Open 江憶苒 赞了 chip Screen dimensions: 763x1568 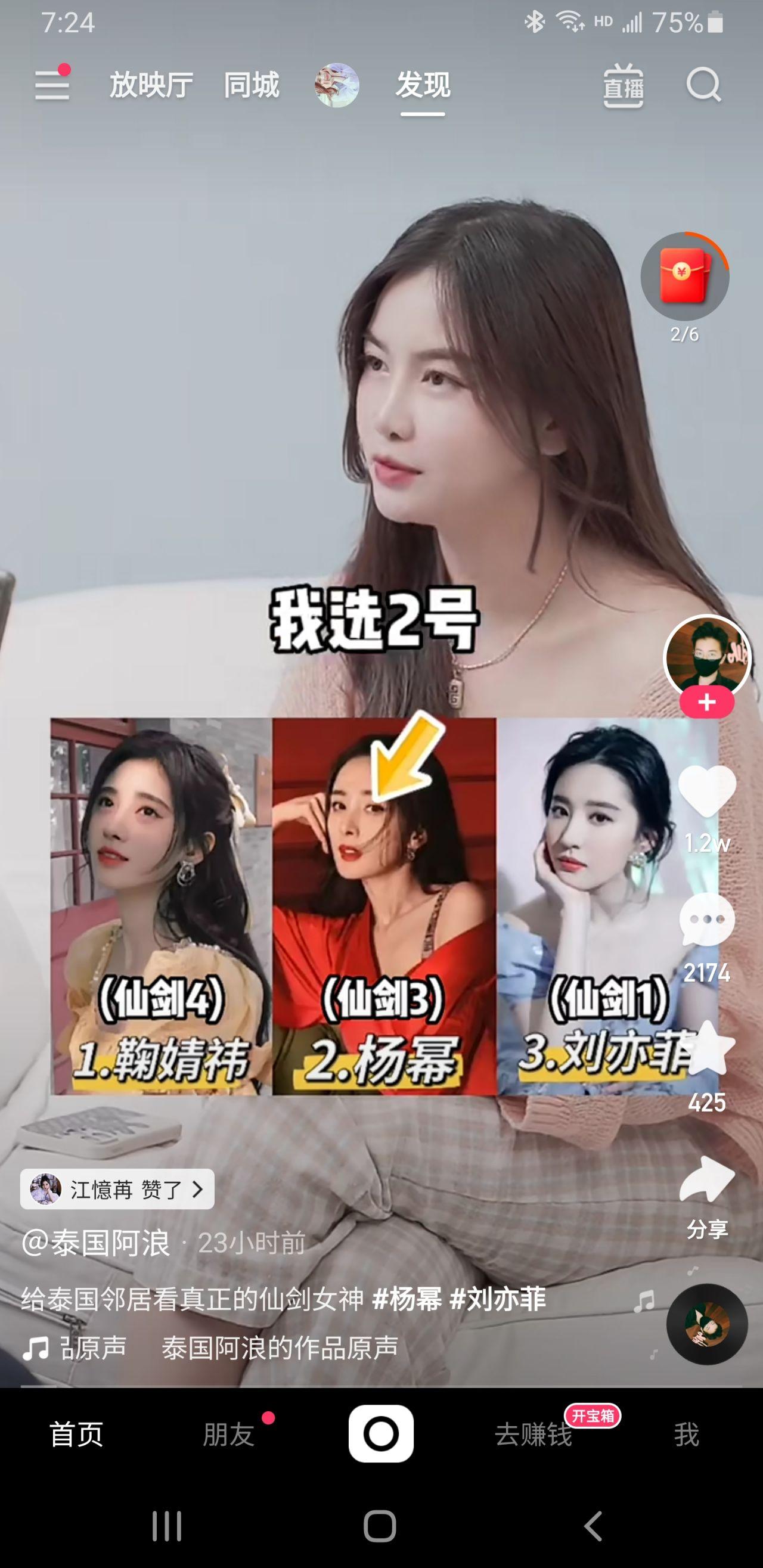pyautogui.click(x=117, y=1189)
